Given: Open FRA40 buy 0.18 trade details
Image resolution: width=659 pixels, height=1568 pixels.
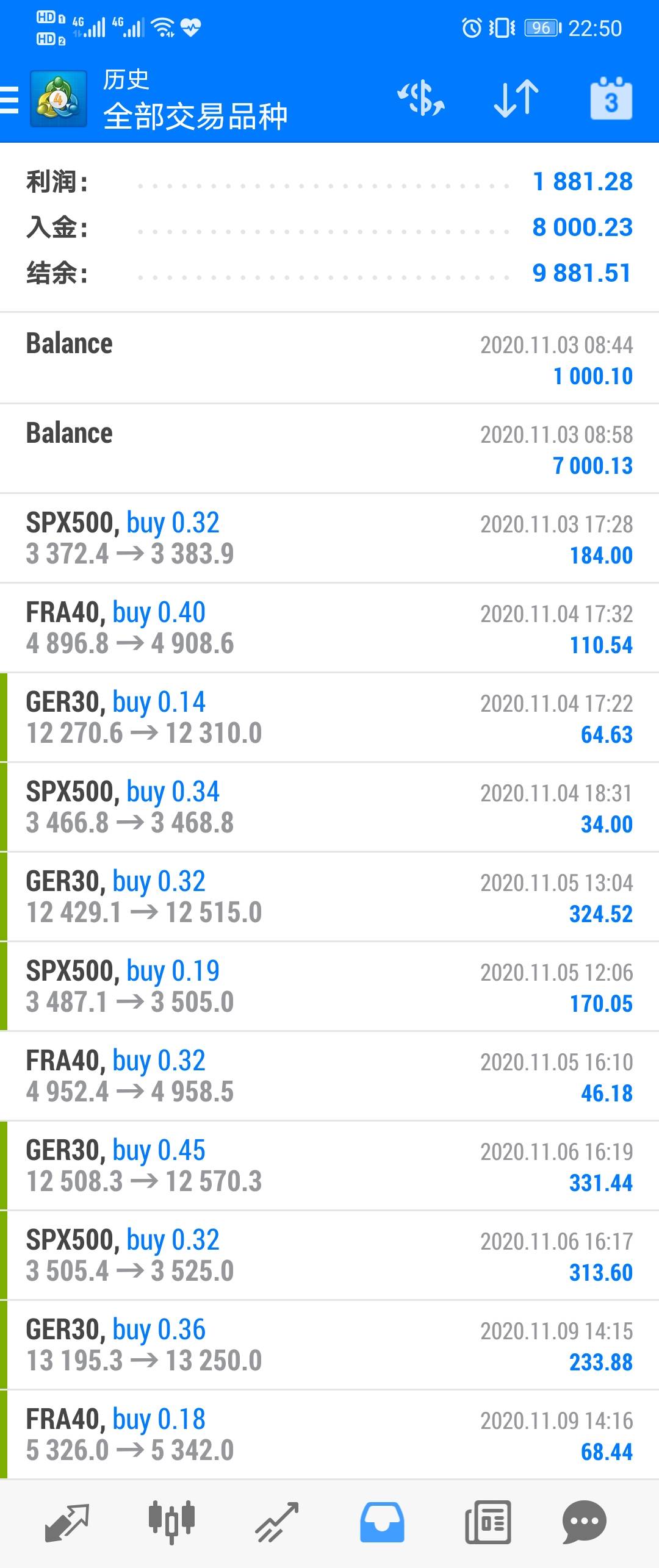Looking at the screenshot, I should tap(329, 1435).
